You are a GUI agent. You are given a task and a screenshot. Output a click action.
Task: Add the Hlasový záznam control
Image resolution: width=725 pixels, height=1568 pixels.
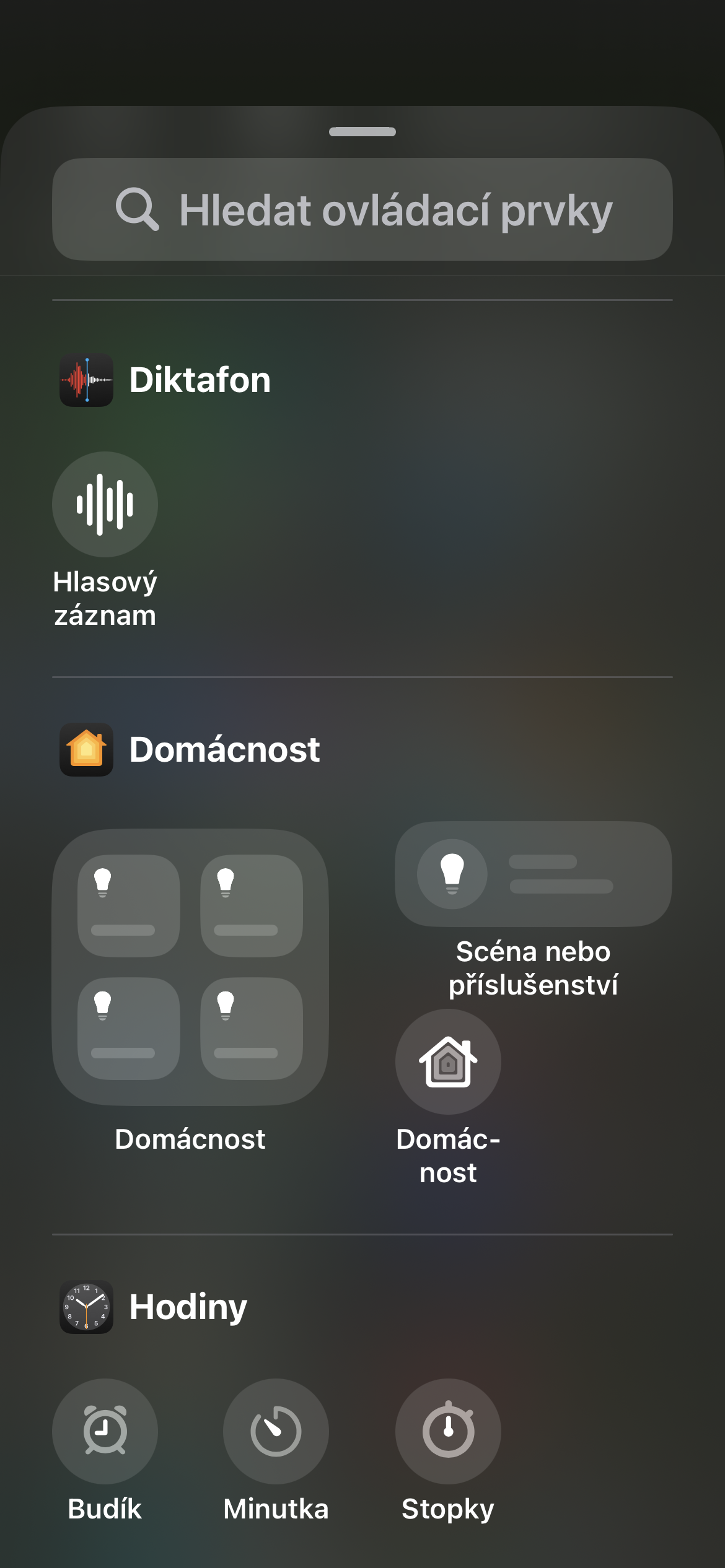pyautogui.click(x=105, y=504)
